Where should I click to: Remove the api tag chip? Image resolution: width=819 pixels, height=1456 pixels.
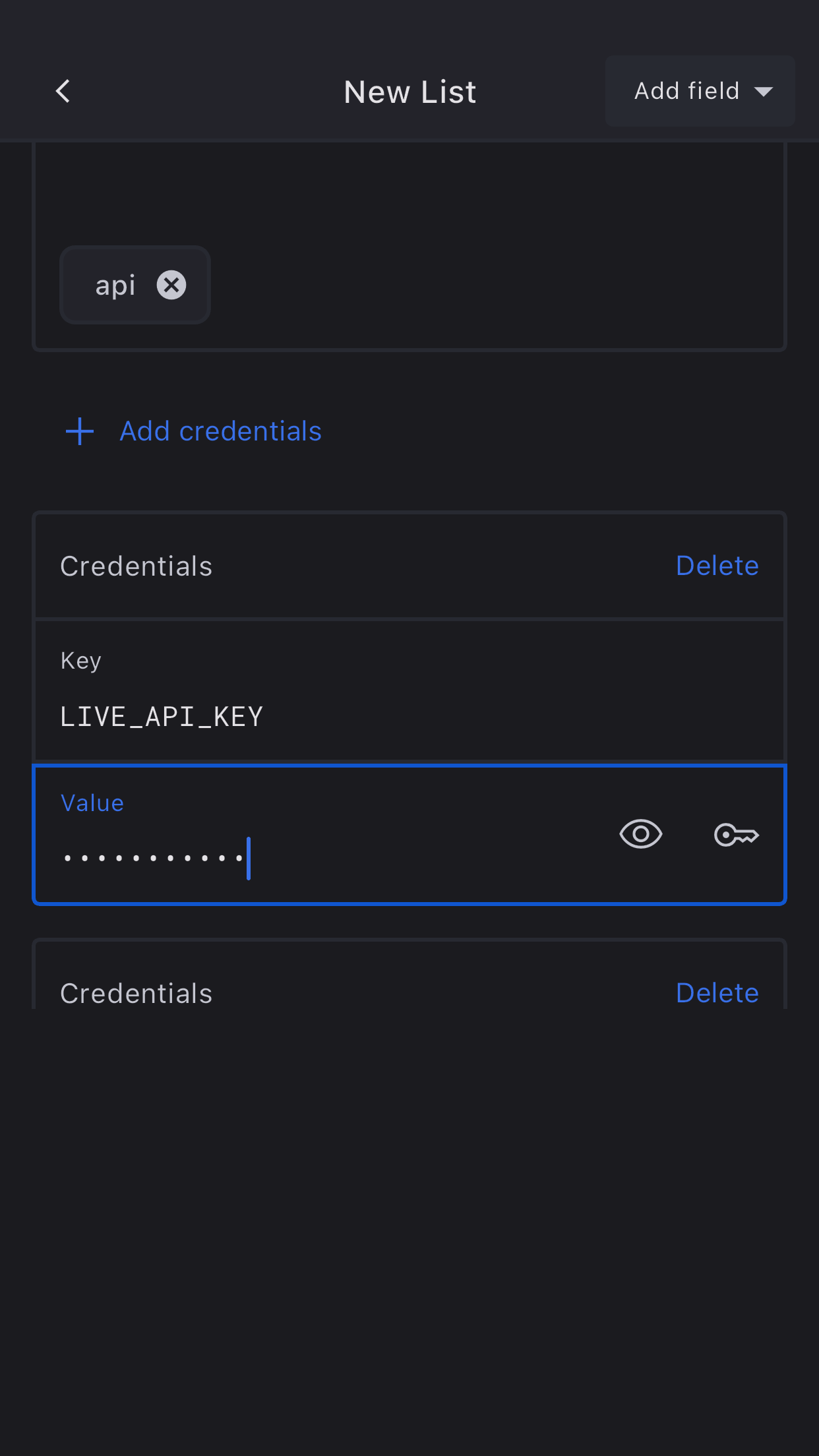pyautogui.click(x=171, y=286)
